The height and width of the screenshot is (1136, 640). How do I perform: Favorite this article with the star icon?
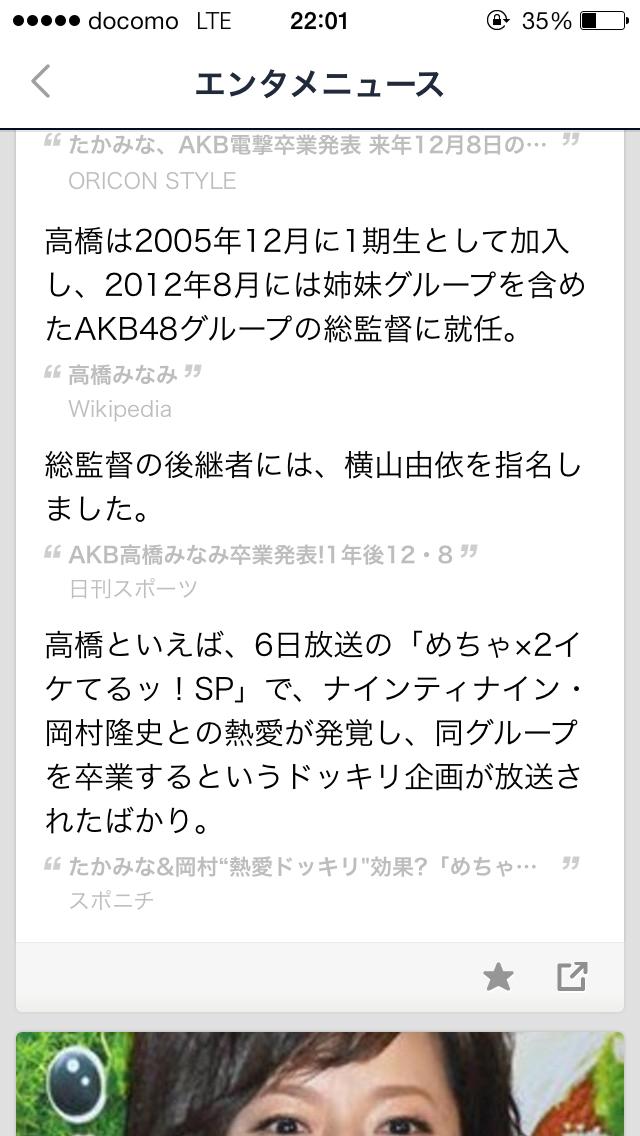click(x=498, y=977)
